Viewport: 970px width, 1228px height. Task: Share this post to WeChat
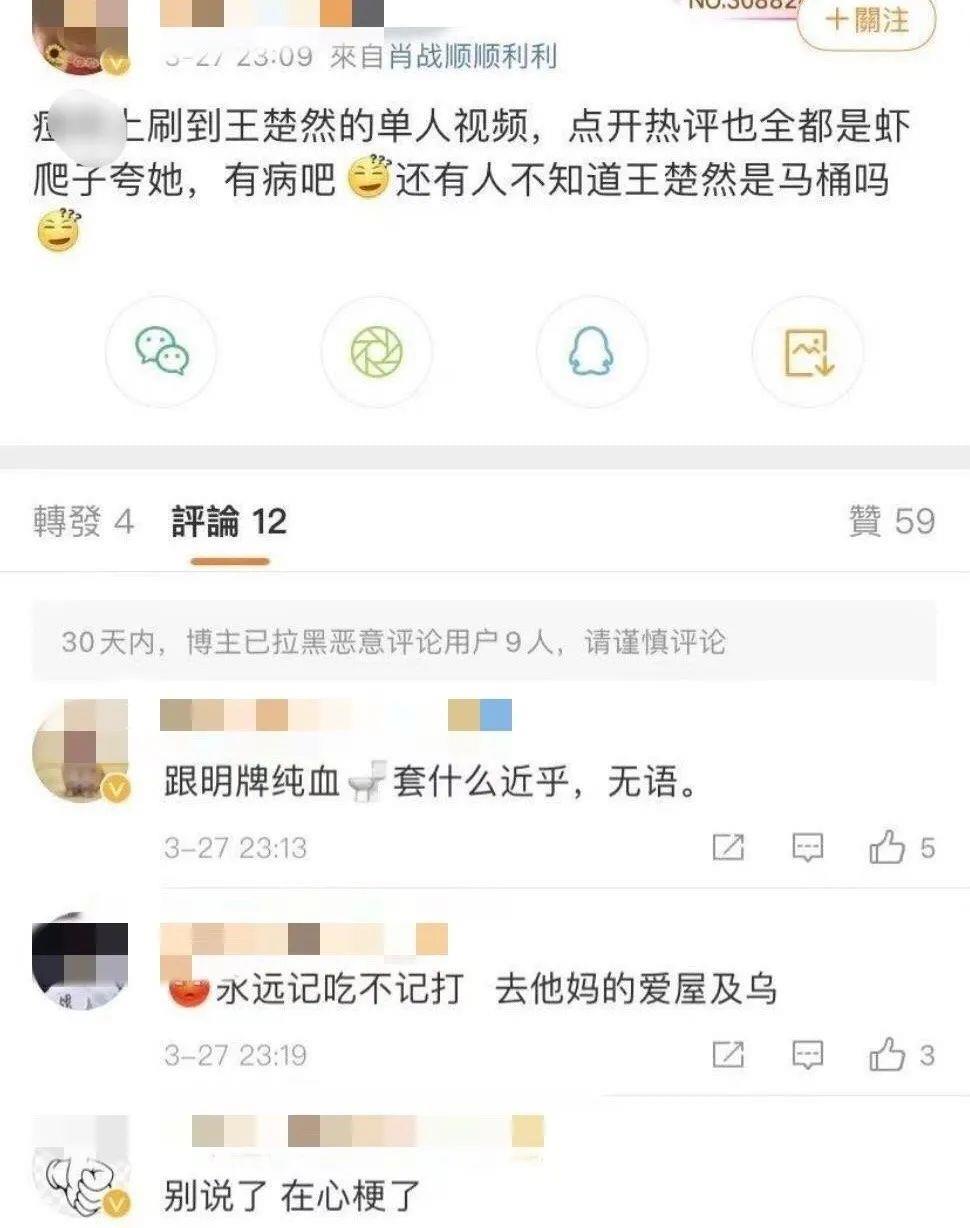pos(161,351)
